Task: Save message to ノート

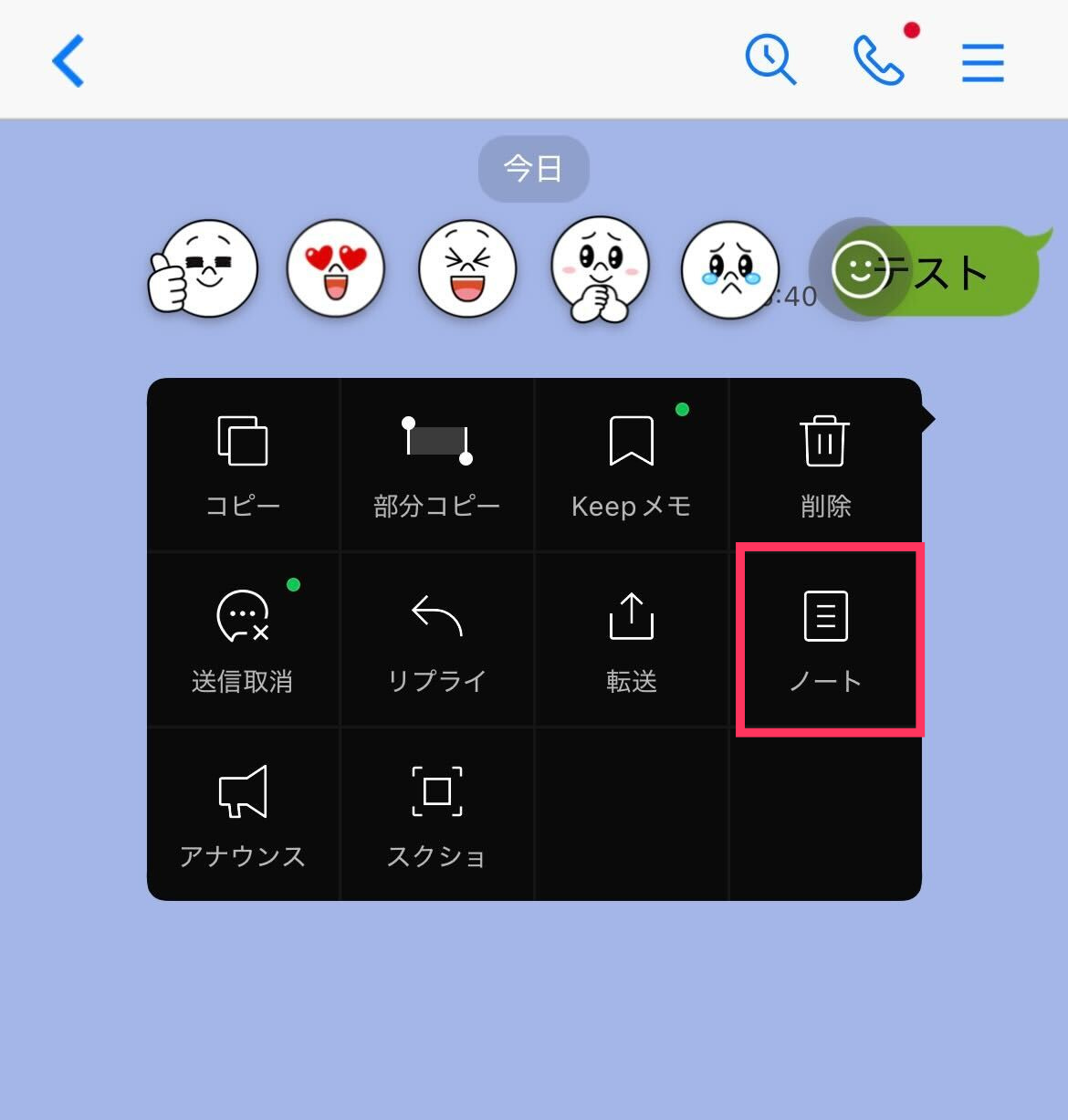Action: click(825, 641)
